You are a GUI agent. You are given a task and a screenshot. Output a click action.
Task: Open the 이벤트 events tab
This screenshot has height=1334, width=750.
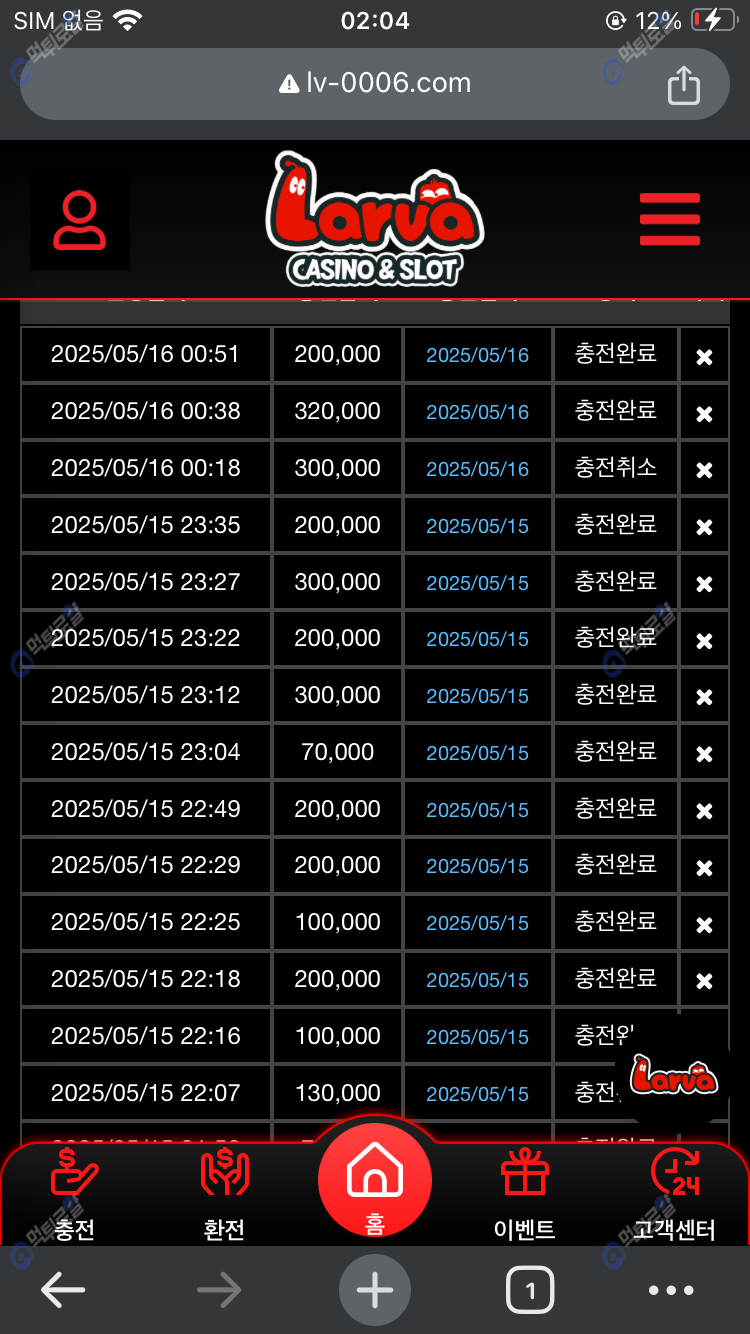coord(525,1195)
